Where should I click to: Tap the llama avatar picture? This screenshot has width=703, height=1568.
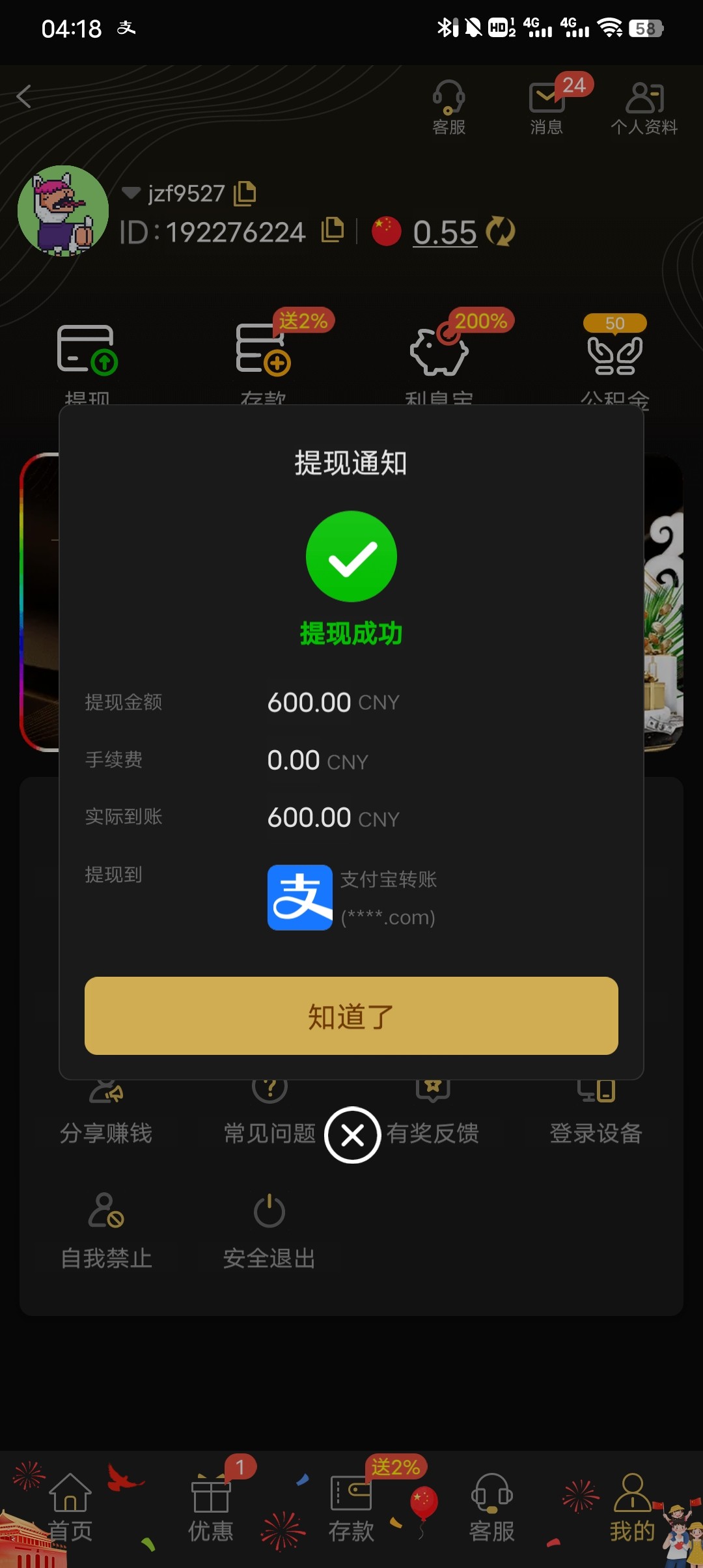click(x=63, y=212)
